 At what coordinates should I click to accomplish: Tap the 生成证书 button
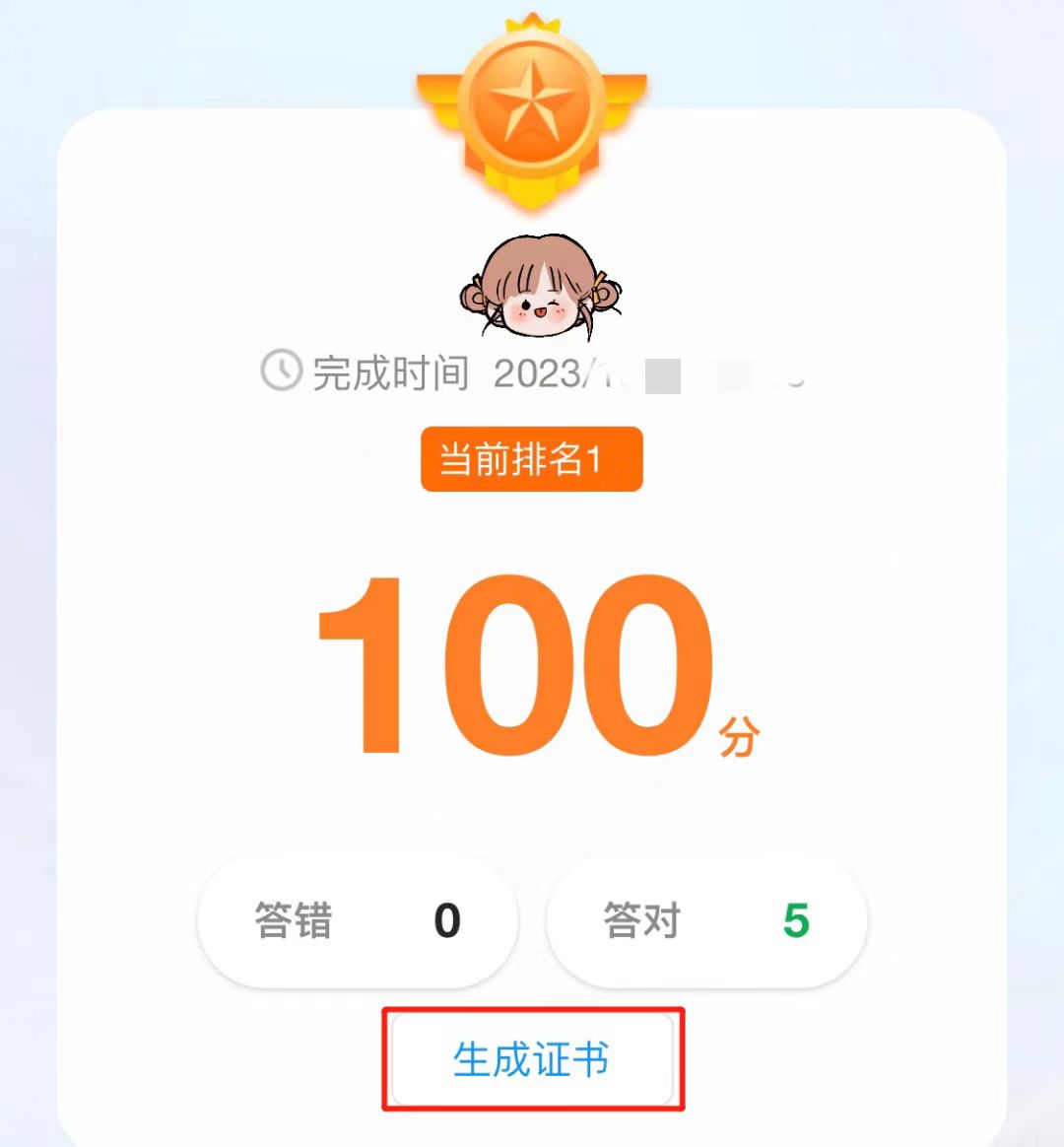tap(532, 1059)
